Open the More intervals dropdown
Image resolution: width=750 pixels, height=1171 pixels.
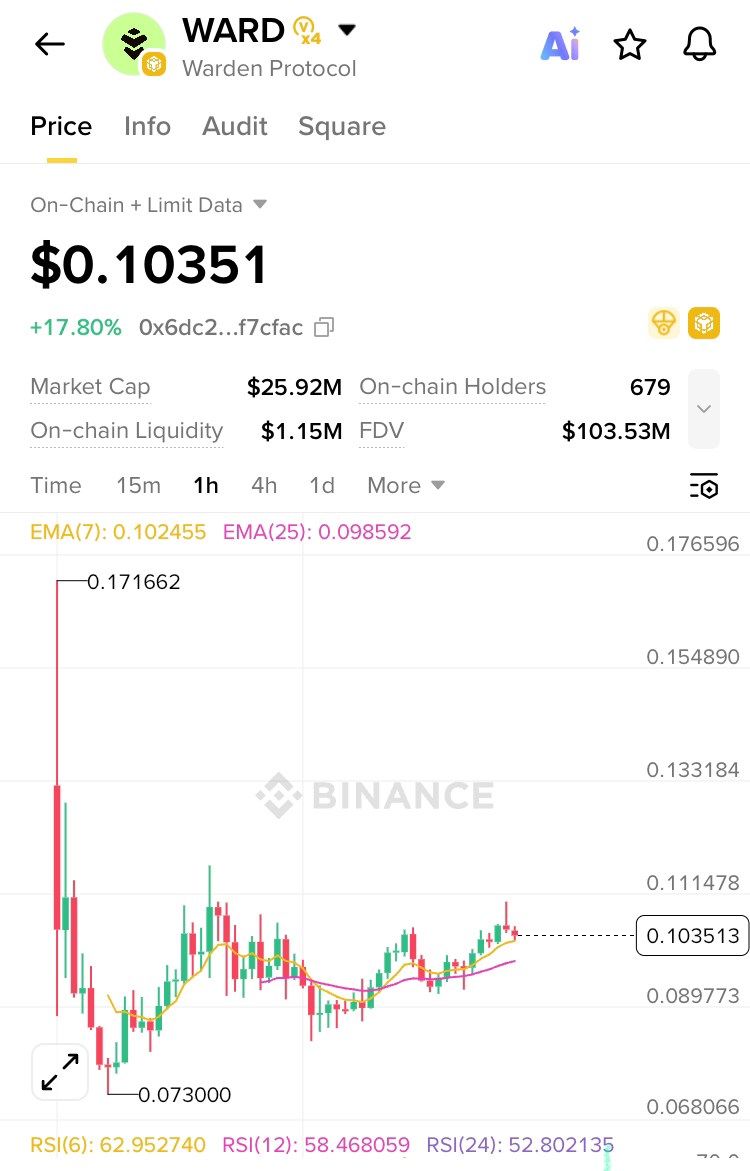click(x=405, y=485)
